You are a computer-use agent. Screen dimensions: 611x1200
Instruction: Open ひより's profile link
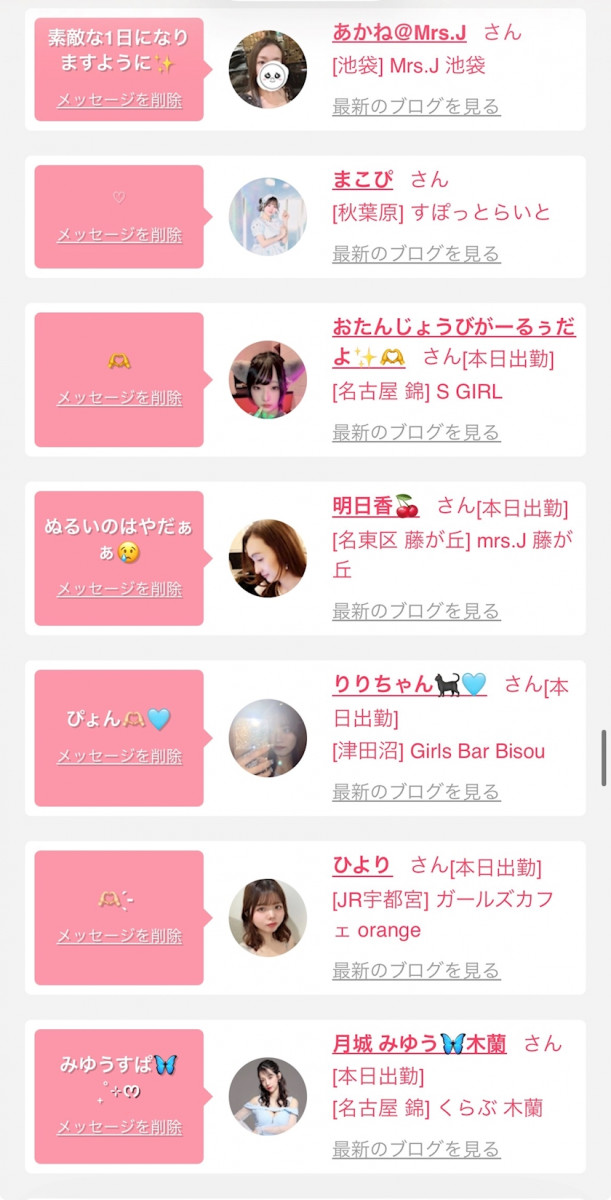362,866
